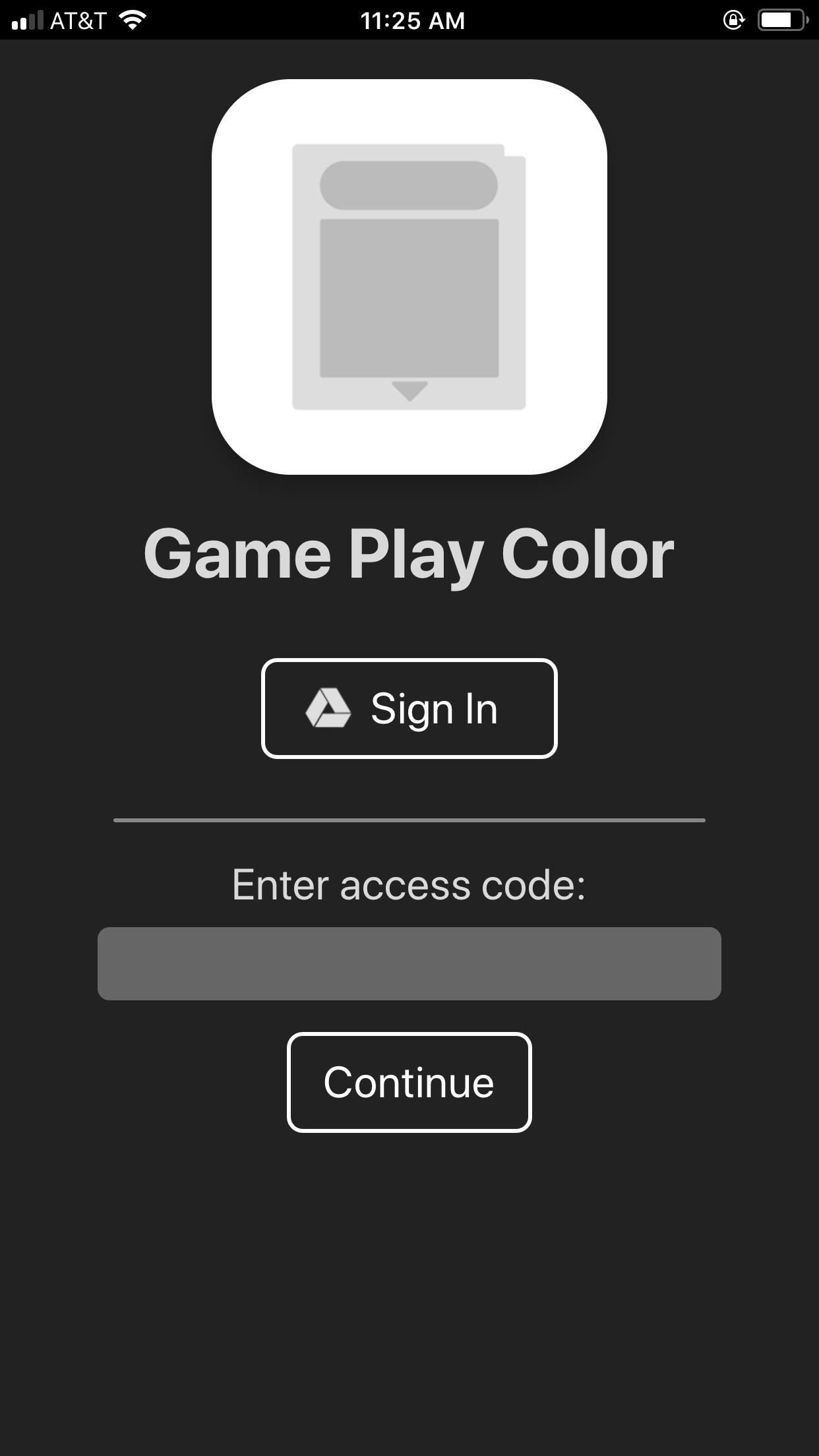Tap the Game Play Color cartridge app icon
The image size is (819, 1456).
[x=409, y=277]
